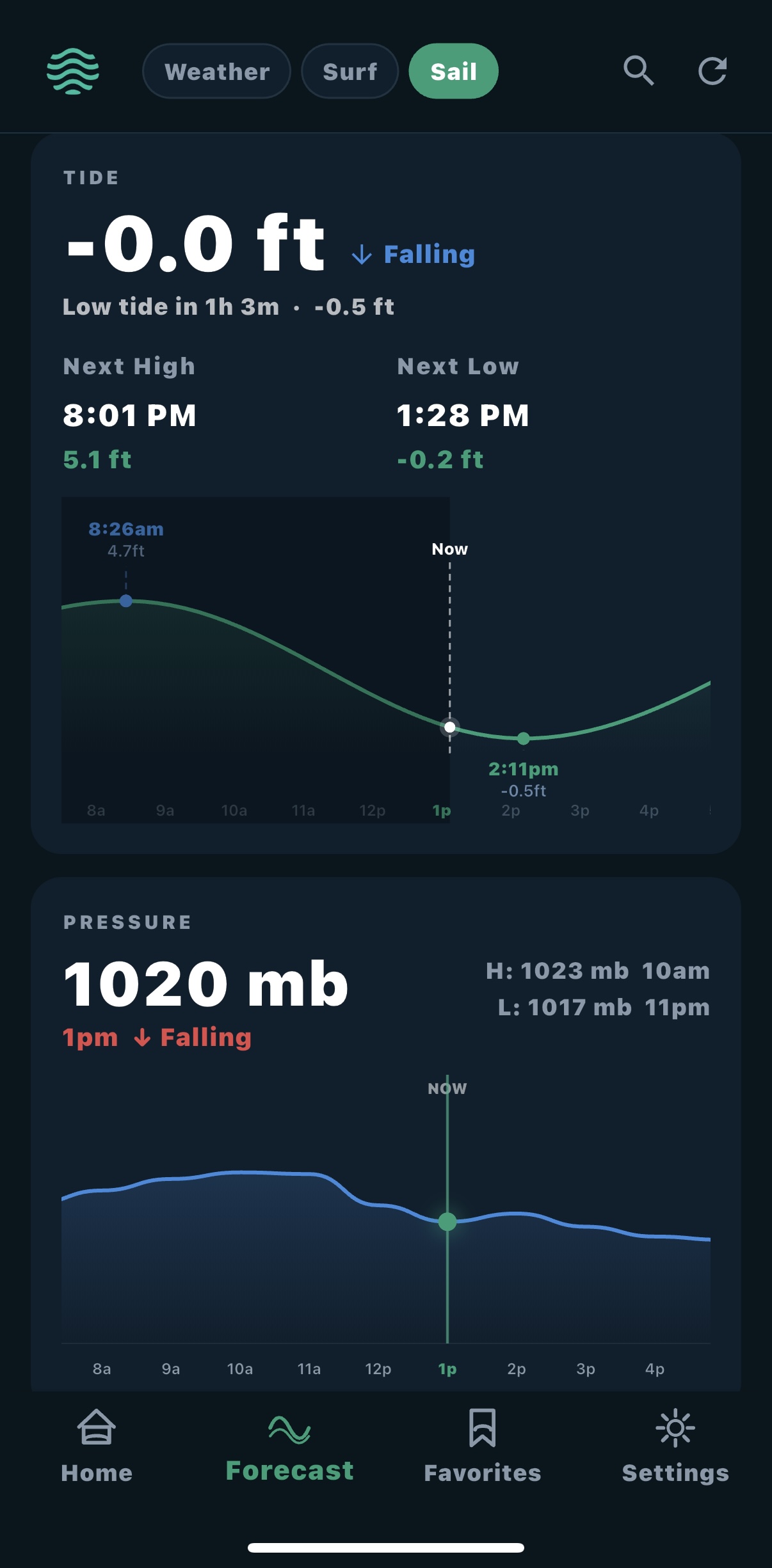Open the search magnifier icon
Image resolution: width=772 pixels, height=1568 pixels.
[638, 70]
